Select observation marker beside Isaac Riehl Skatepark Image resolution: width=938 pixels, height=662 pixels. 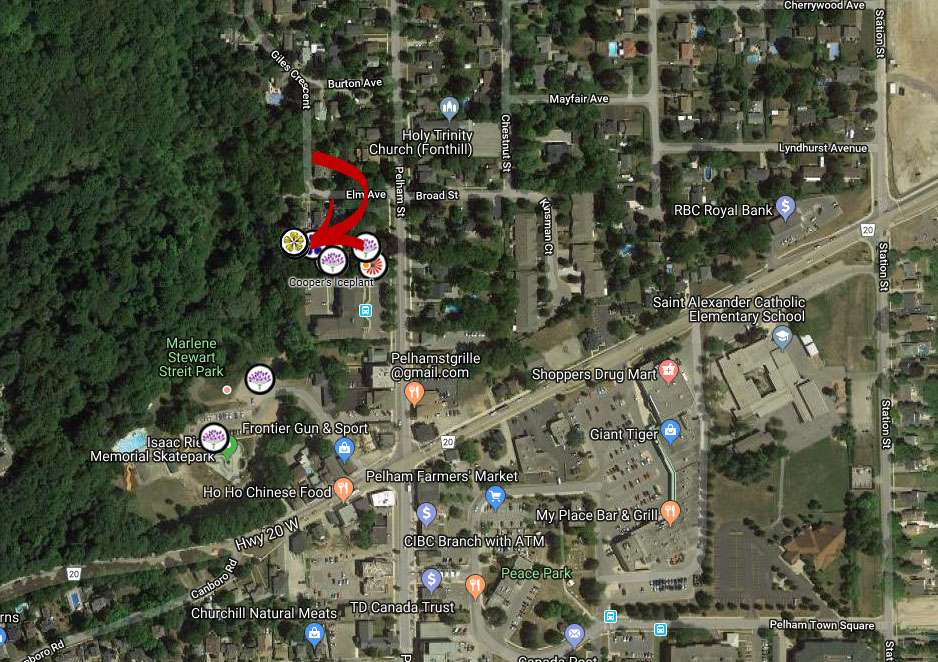[214, 438]
